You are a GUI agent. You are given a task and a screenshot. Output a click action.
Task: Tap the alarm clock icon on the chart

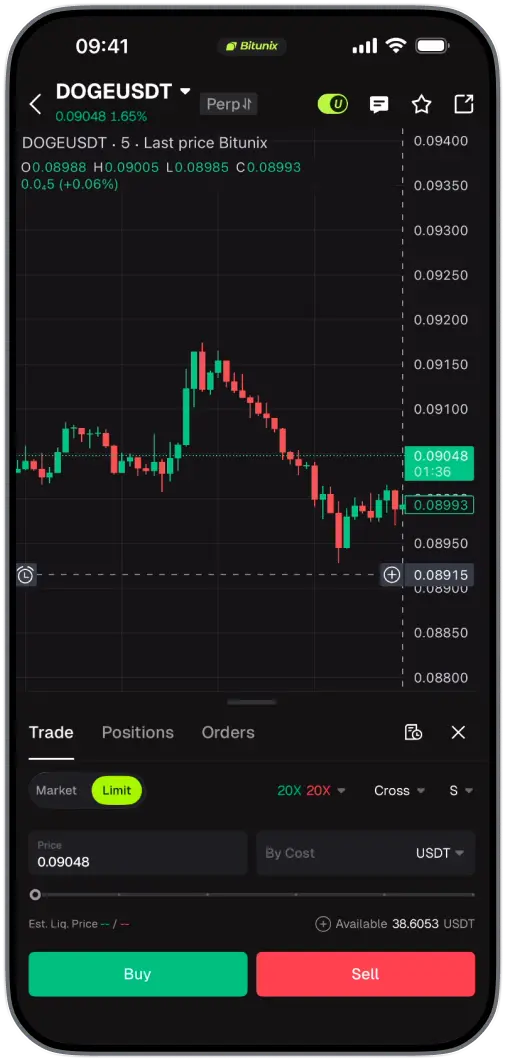pyautogui.click(x=26, y=575)
